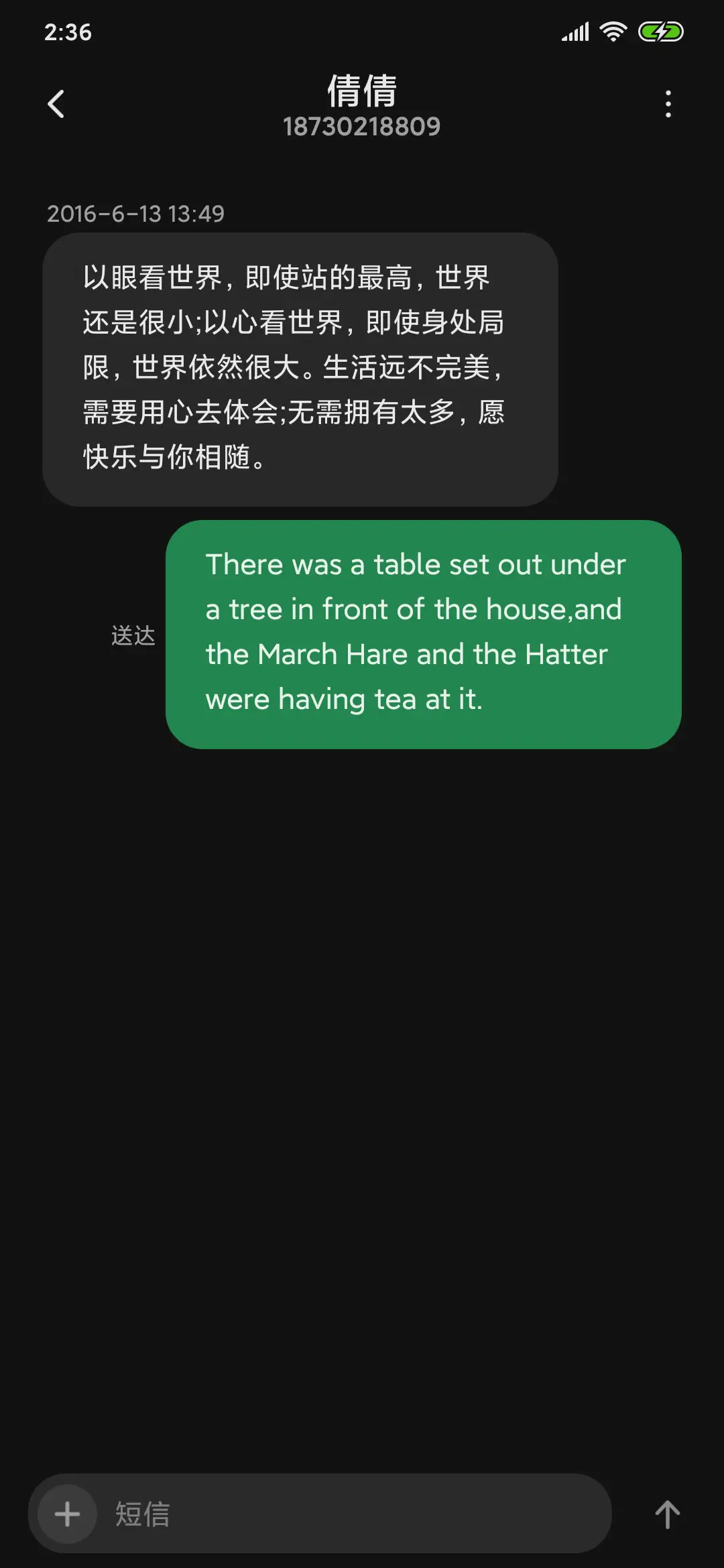Tap the timestamp 2016-6-13 13:49
This screenshot has height=1568, width=724.
click(x=136, y=214)
